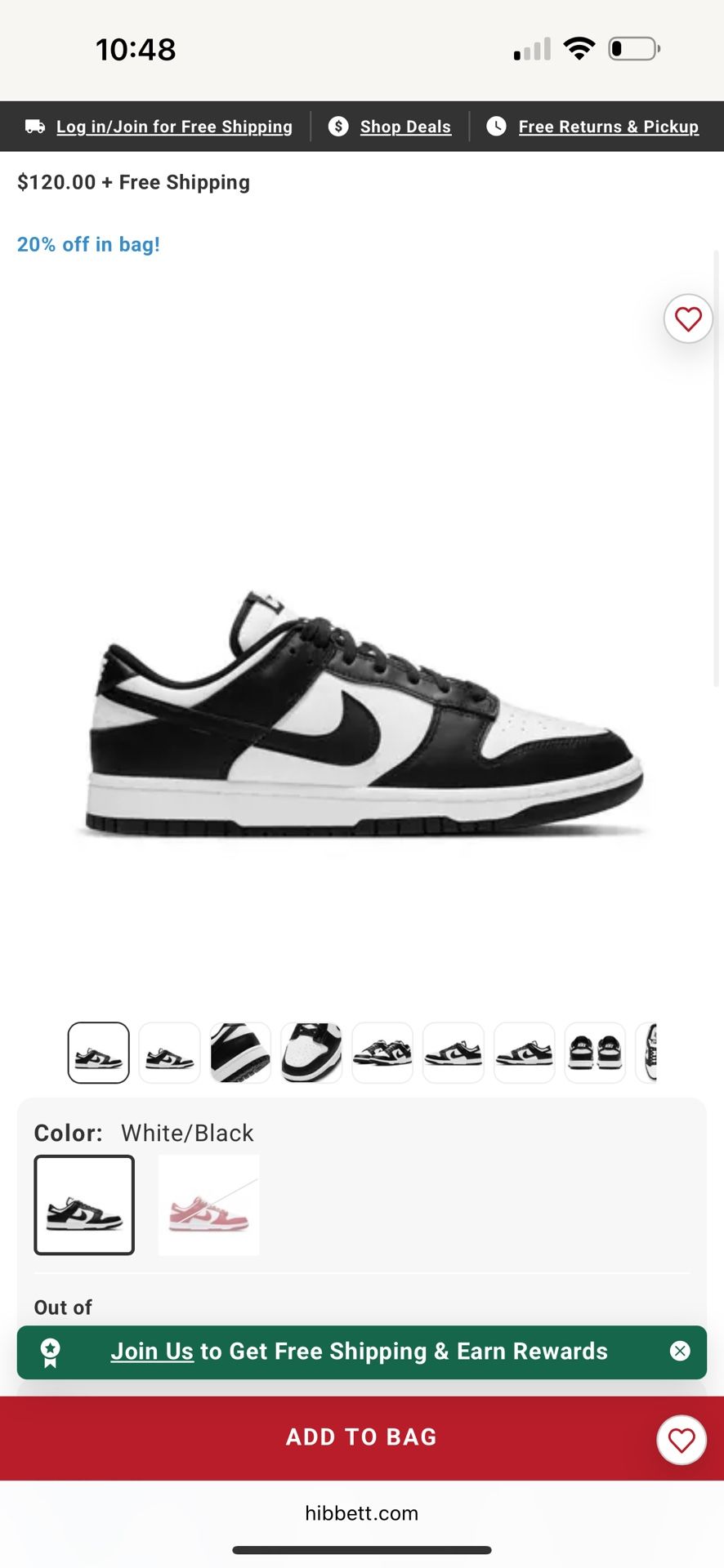724x1568 pixels.
Task: View the eighth back-view pair thumbnail
Action: (x=595, y=1053)
